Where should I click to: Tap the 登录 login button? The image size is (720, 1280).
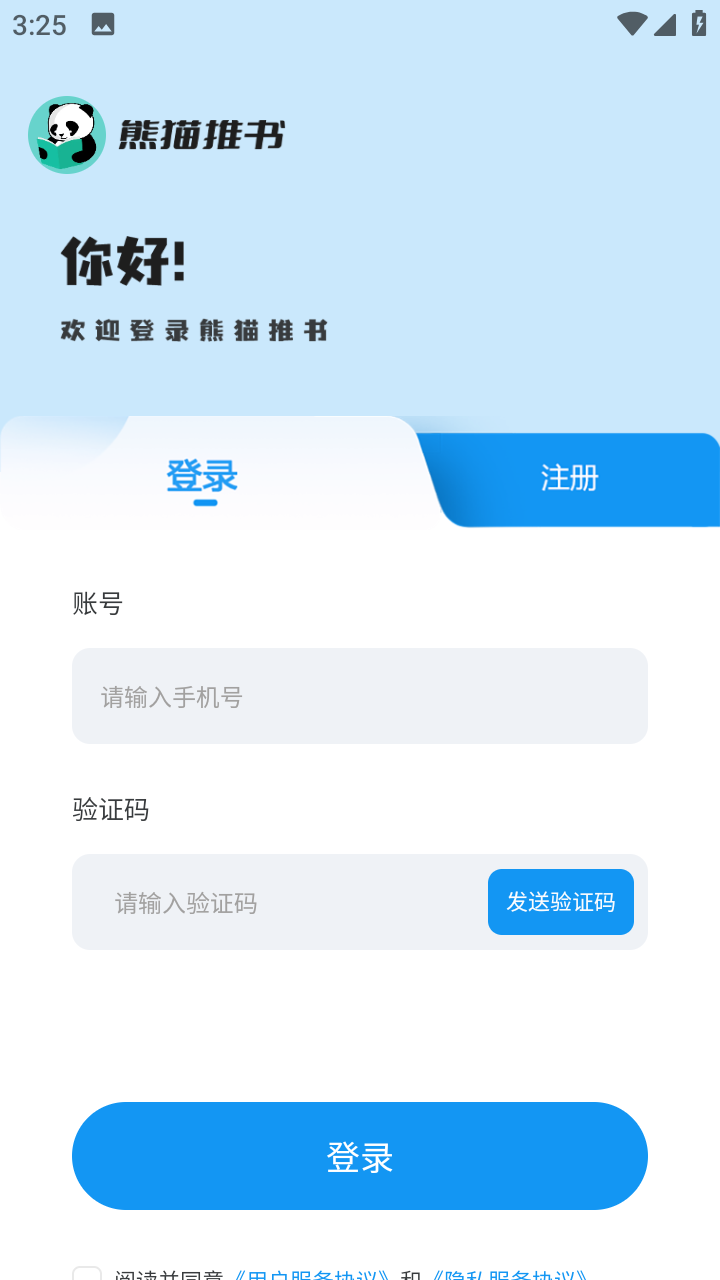pyautogui.click(x=360, y=1155)
